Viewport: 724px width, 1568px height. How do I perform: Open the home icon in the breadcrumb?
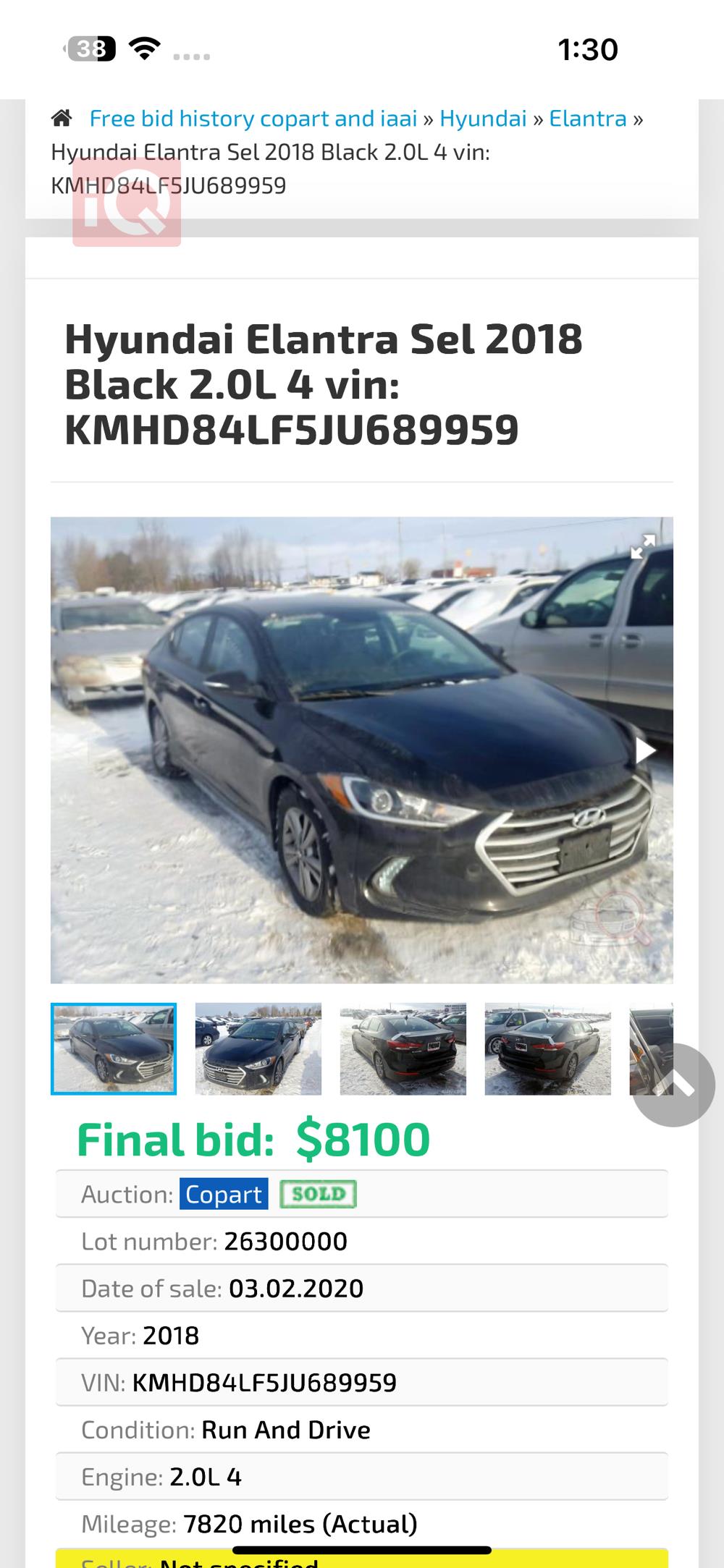(62, 118)
